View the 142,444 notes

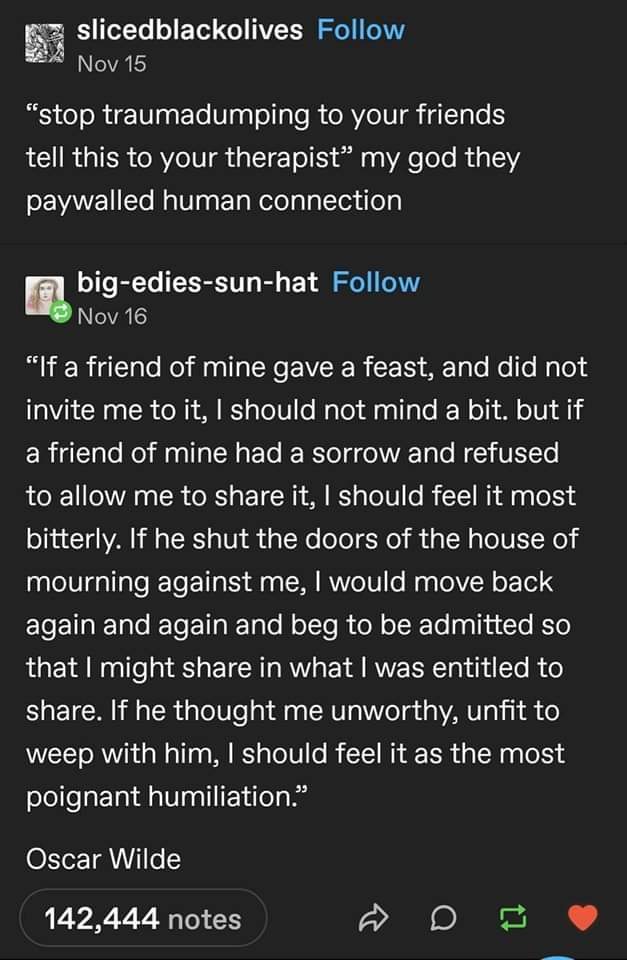tap(143, 919)
